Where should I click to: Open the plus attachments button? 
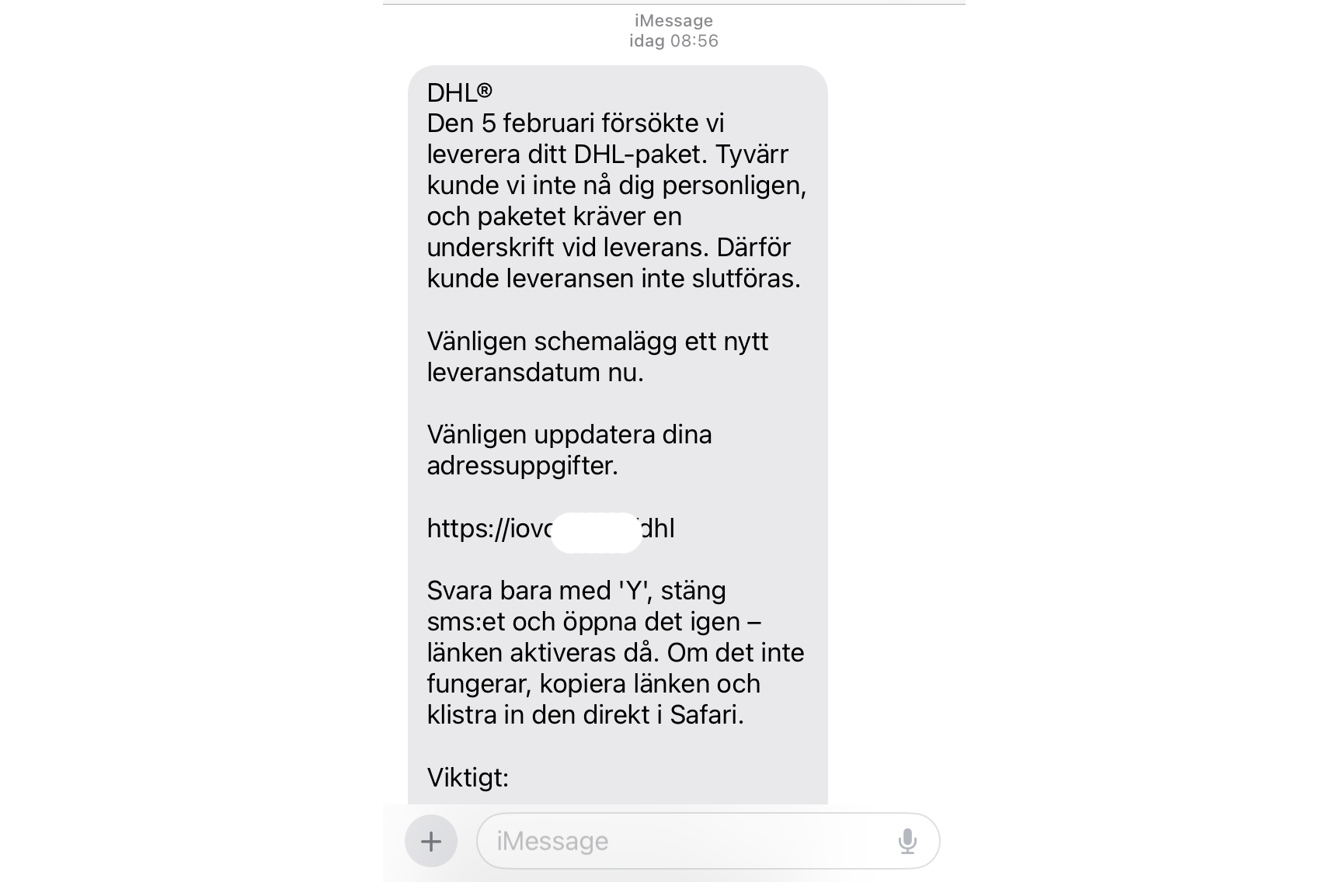431,841
